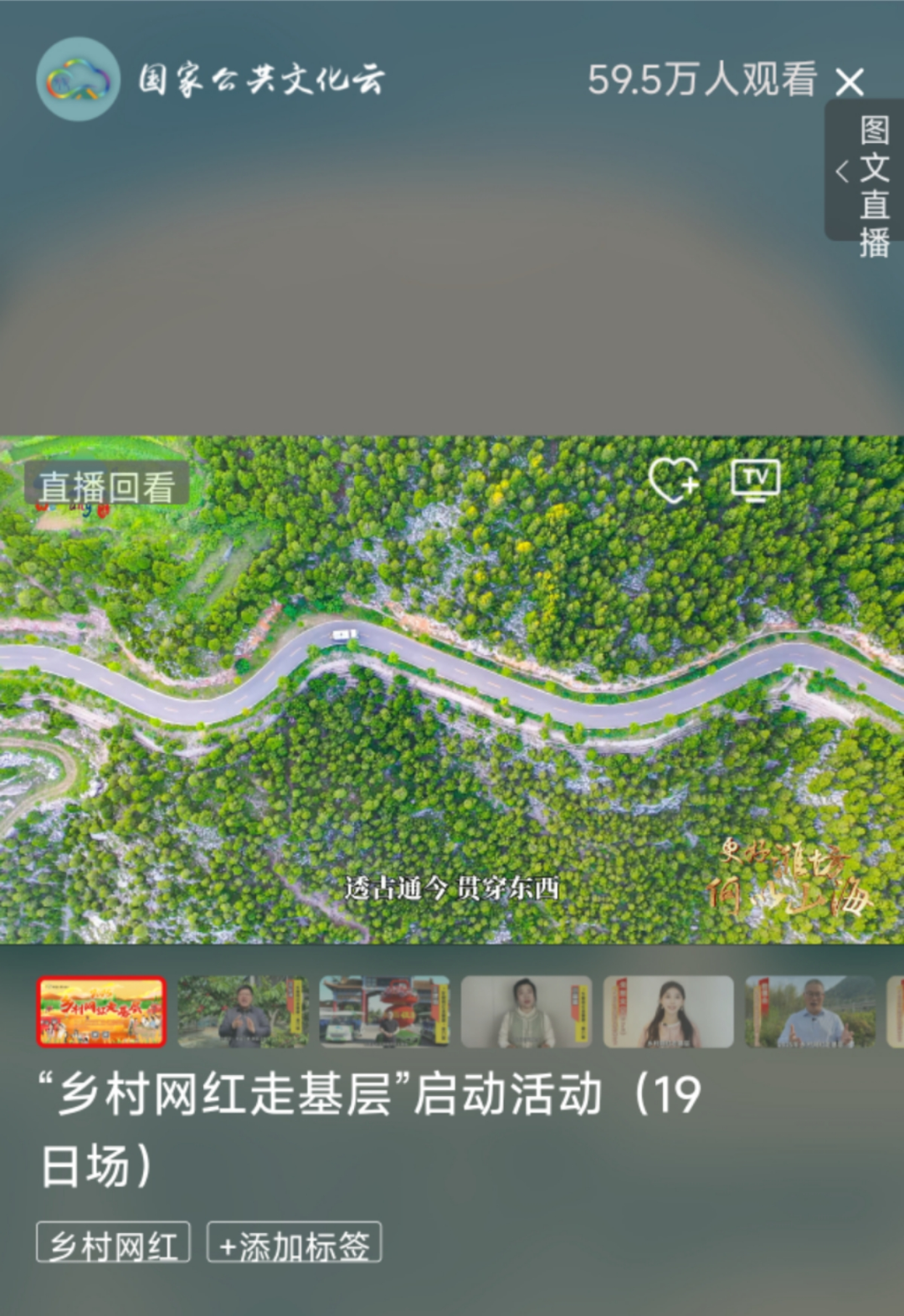Screen dimensions: 904x1316
Task: Select the red-bordered event poster thumbnail
Action: [101, 1011]
